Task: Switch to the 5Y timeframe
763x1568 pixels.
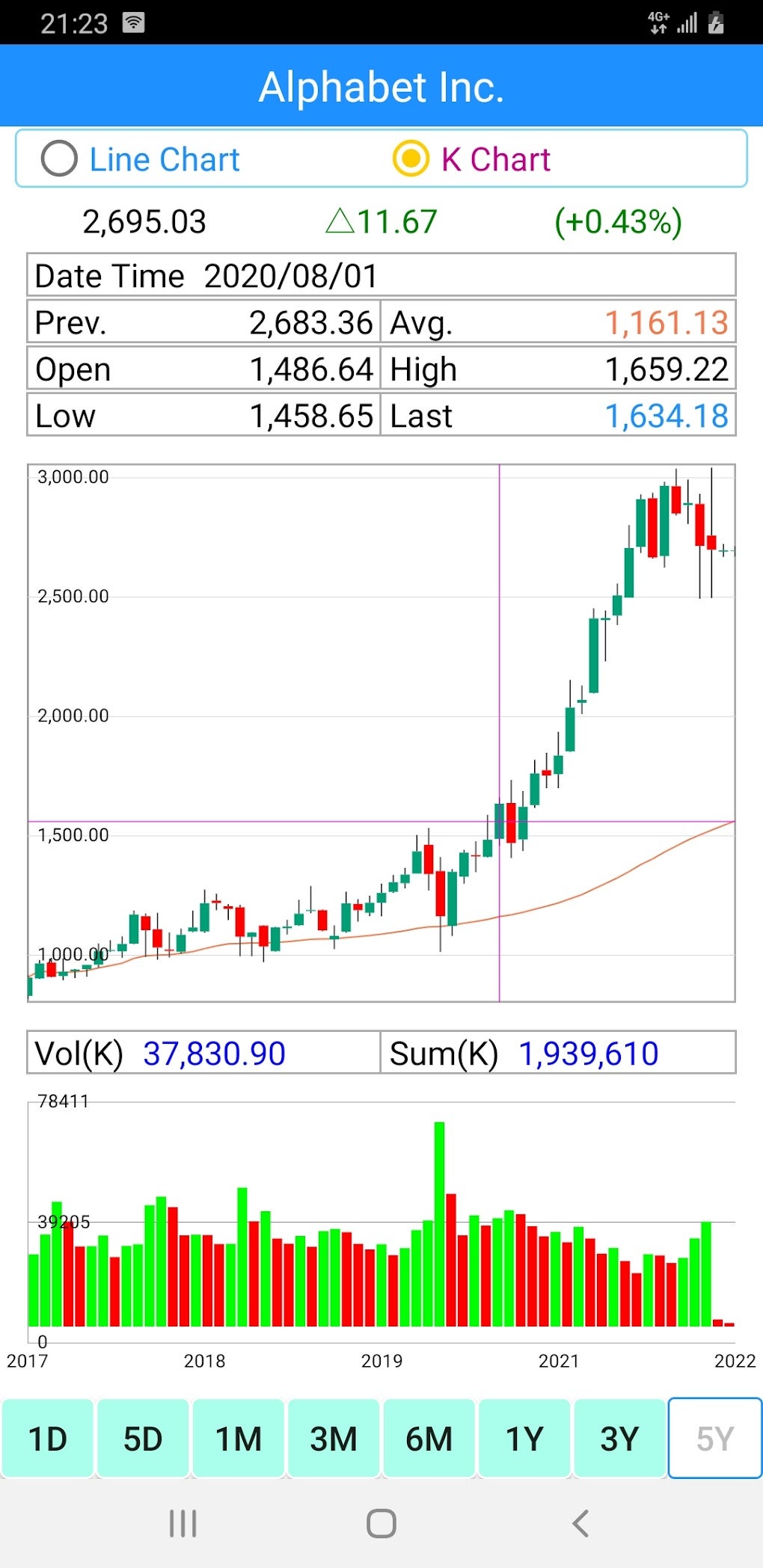Action: [x=714, y=1438]
